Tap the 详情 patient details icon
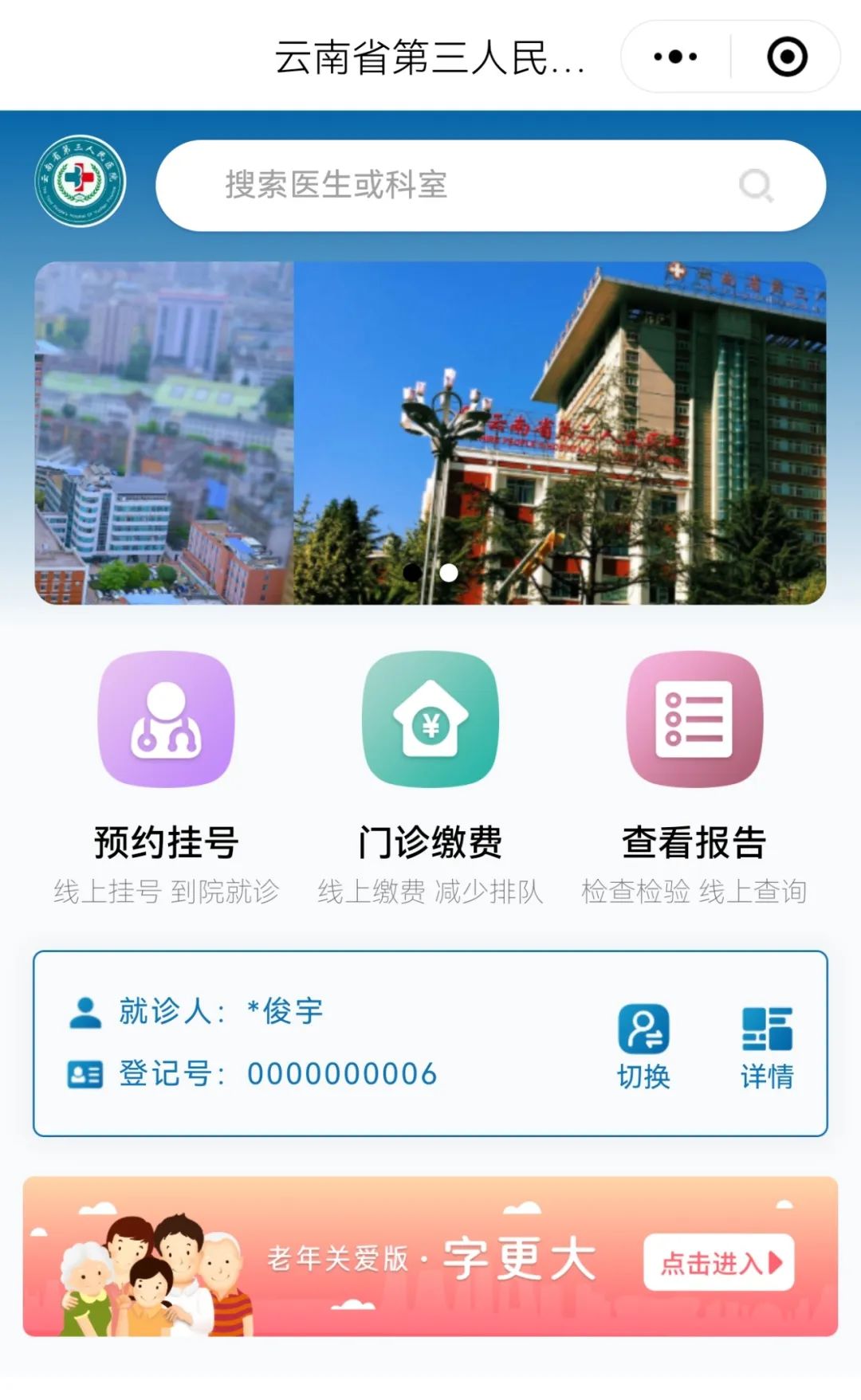The height and width of the screenshot is (1400, 861). tap(765, 1028)
